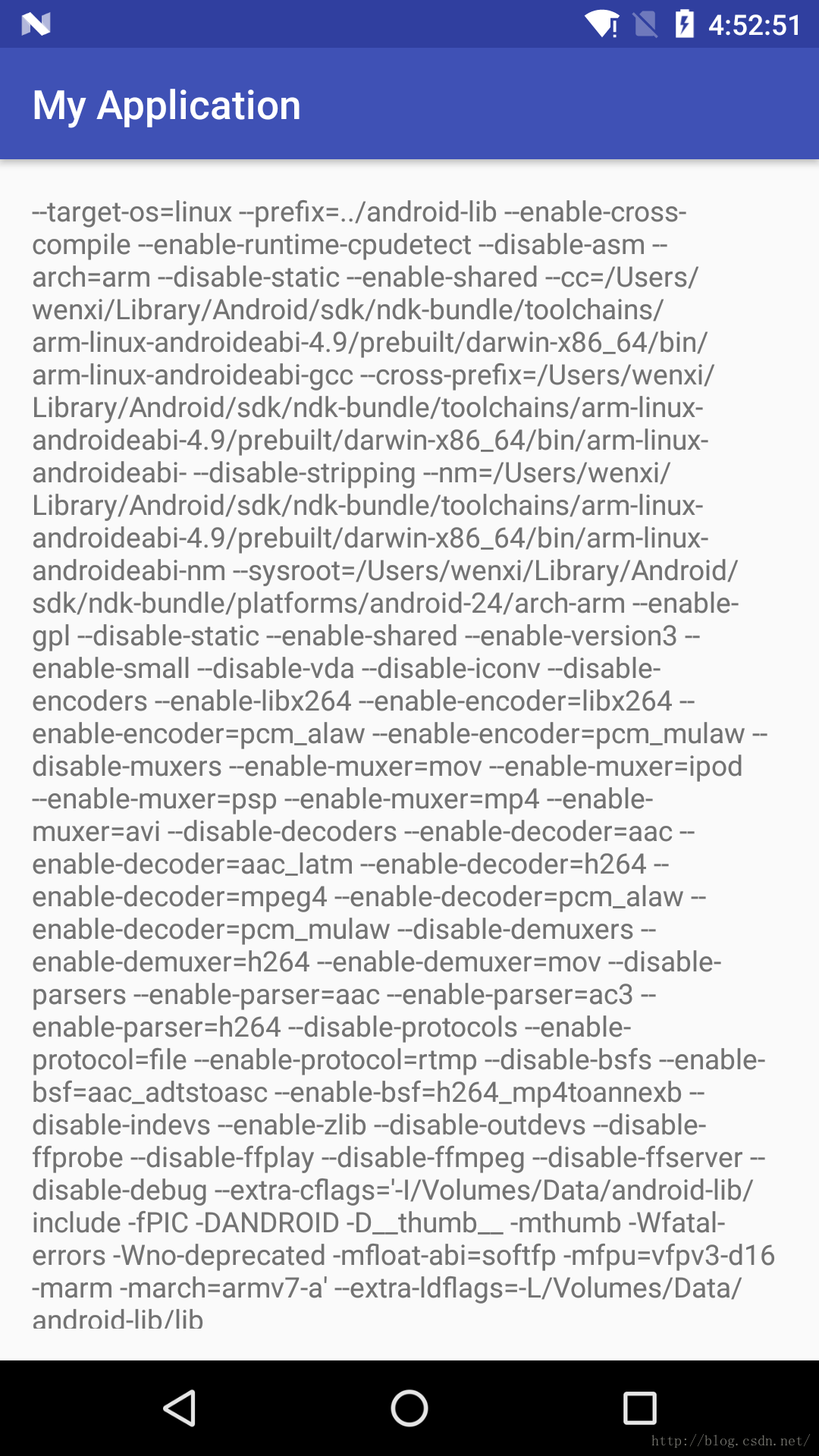Go to the home screen
Image resolution: width=819 pixels, height=1456 pixels.
[409, 1408]
